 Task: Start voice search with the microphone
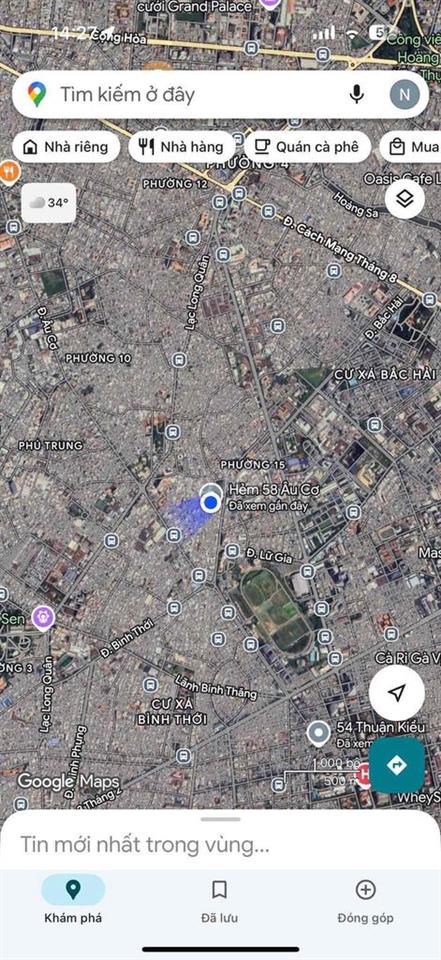coord(356,94)
